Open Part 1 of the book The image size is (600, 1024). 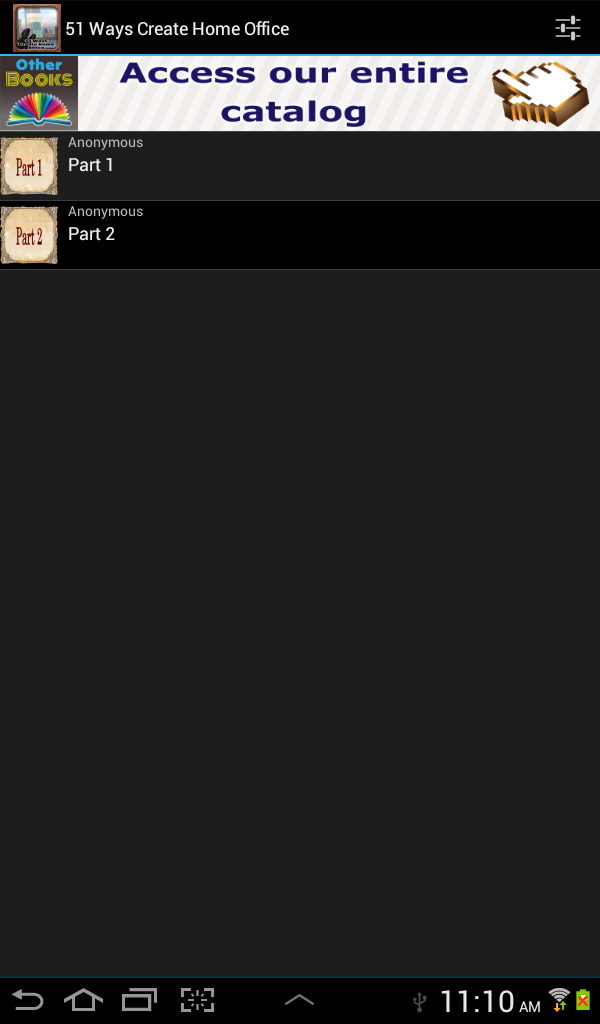click(300, 166)
